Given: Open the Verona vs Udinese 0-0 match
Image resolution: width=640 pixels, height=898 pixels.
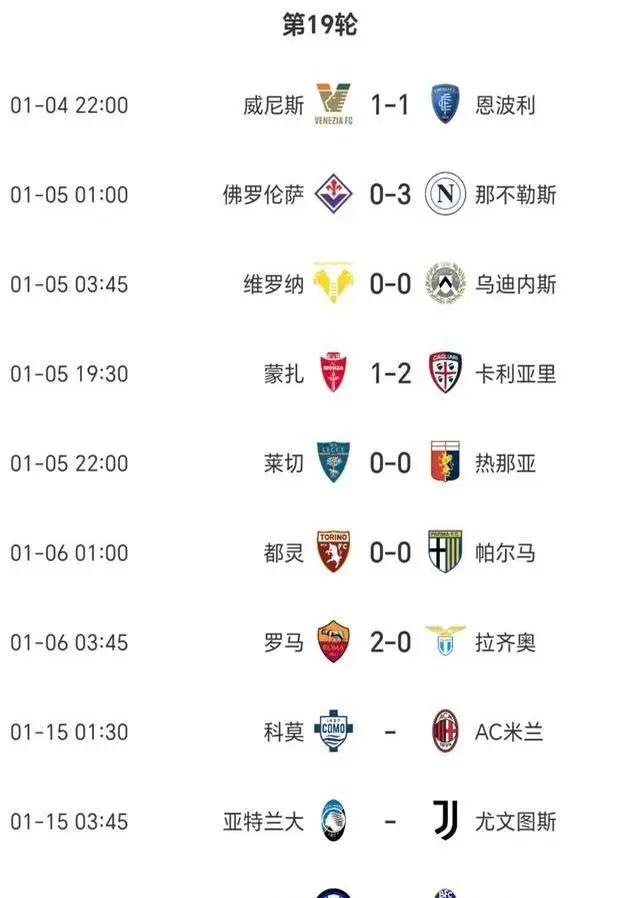Looking at the screenshot, I should [x=389, y=284].
